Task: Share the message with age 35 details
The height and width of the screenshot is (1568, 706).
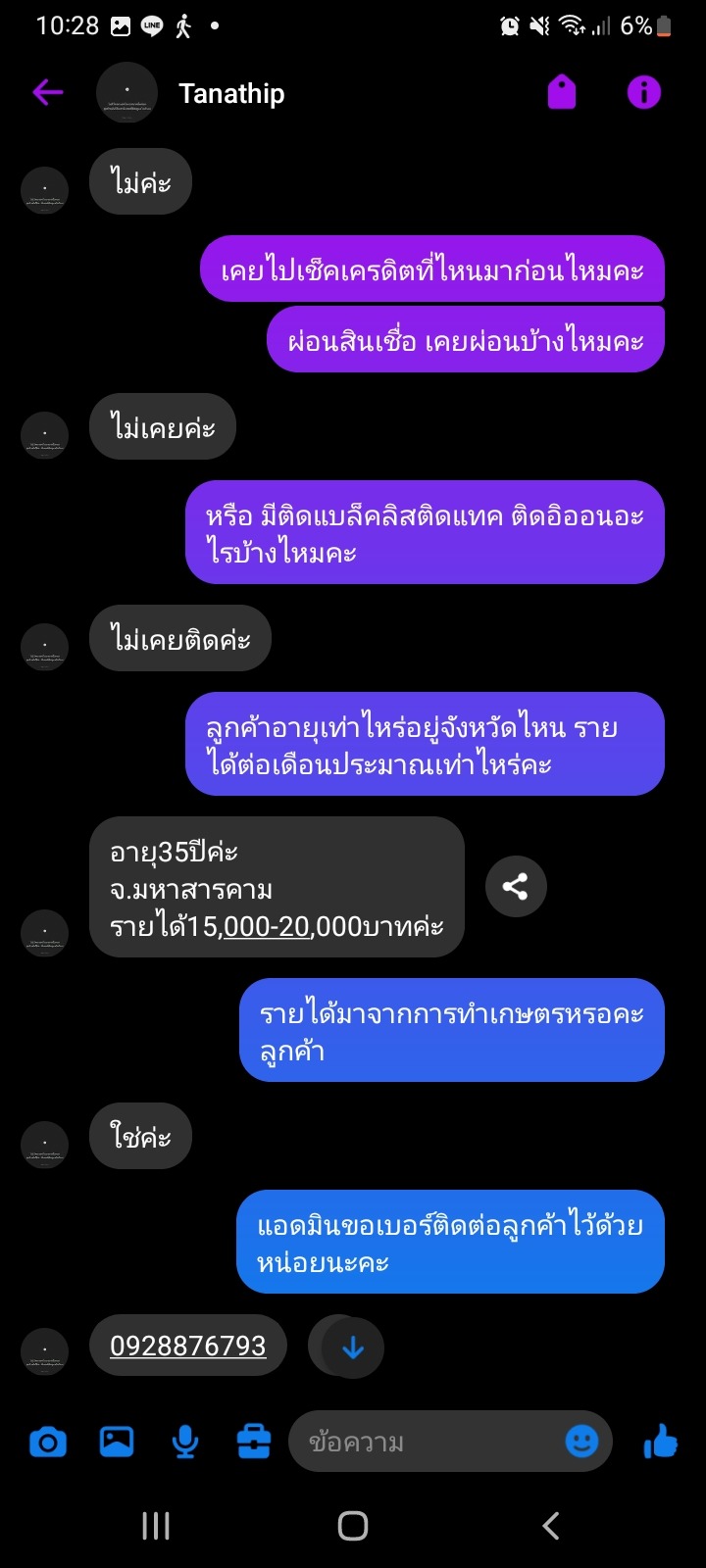Action: click(x=516, y=887)
